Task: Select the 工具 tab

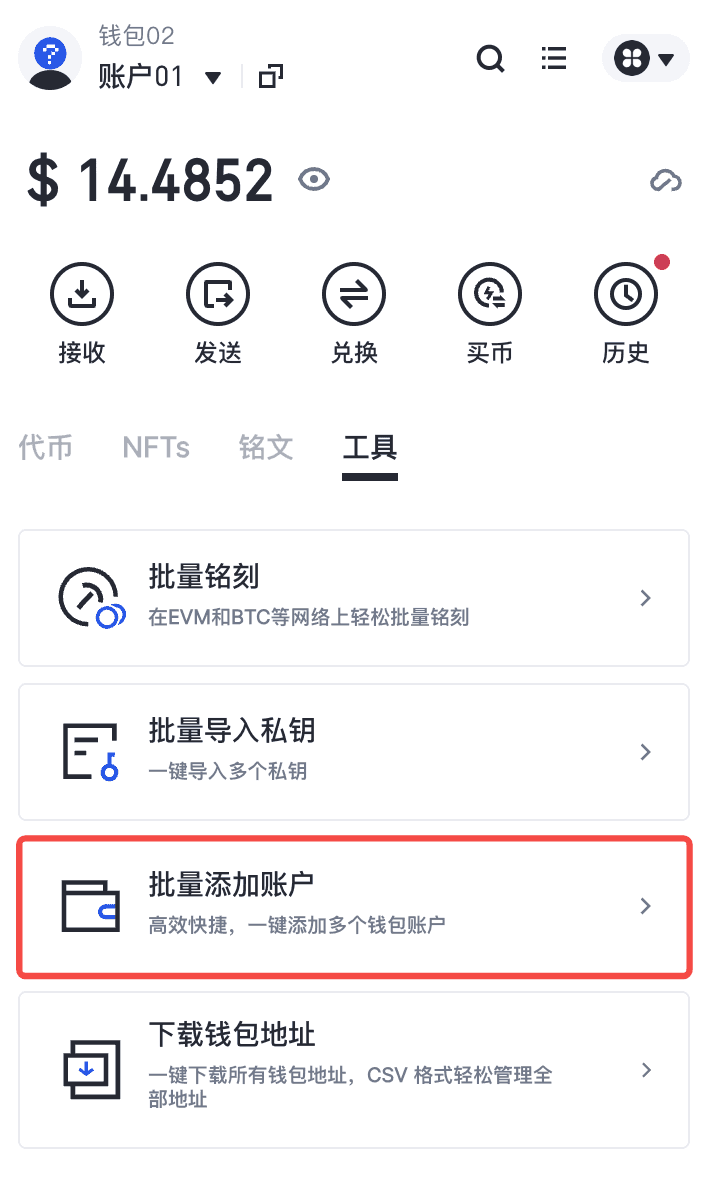Action: coord(370,447)
